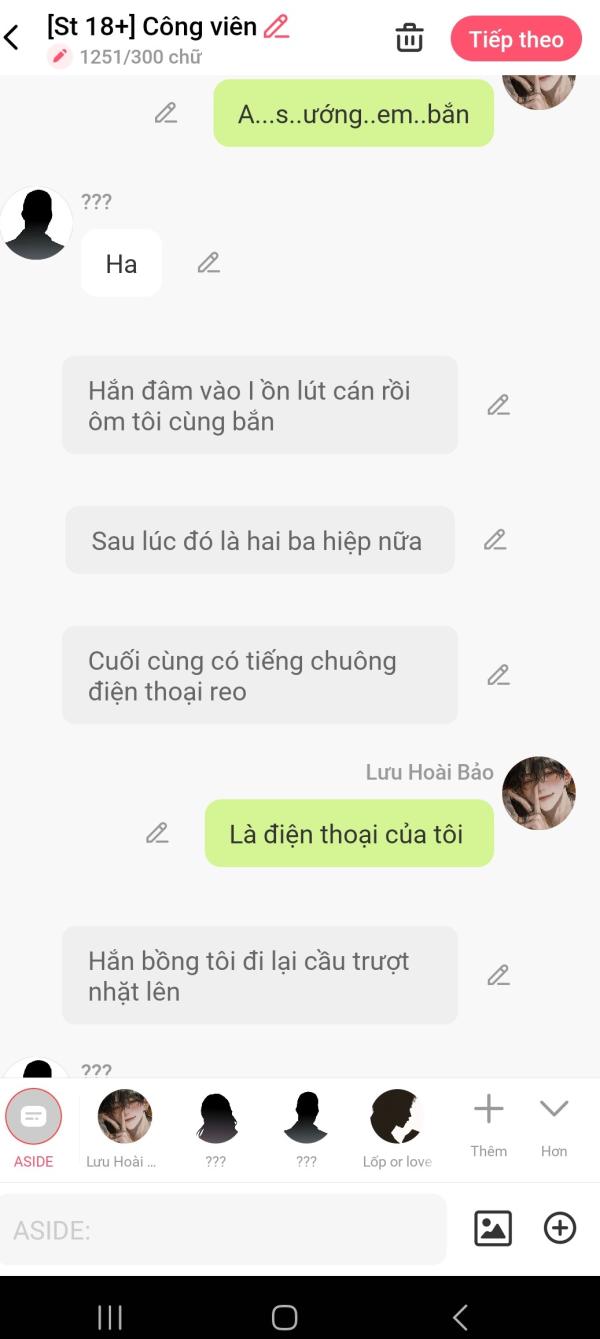Edit the "Ha" message
Screen dimensions: 600x1339
coord(208,263)
